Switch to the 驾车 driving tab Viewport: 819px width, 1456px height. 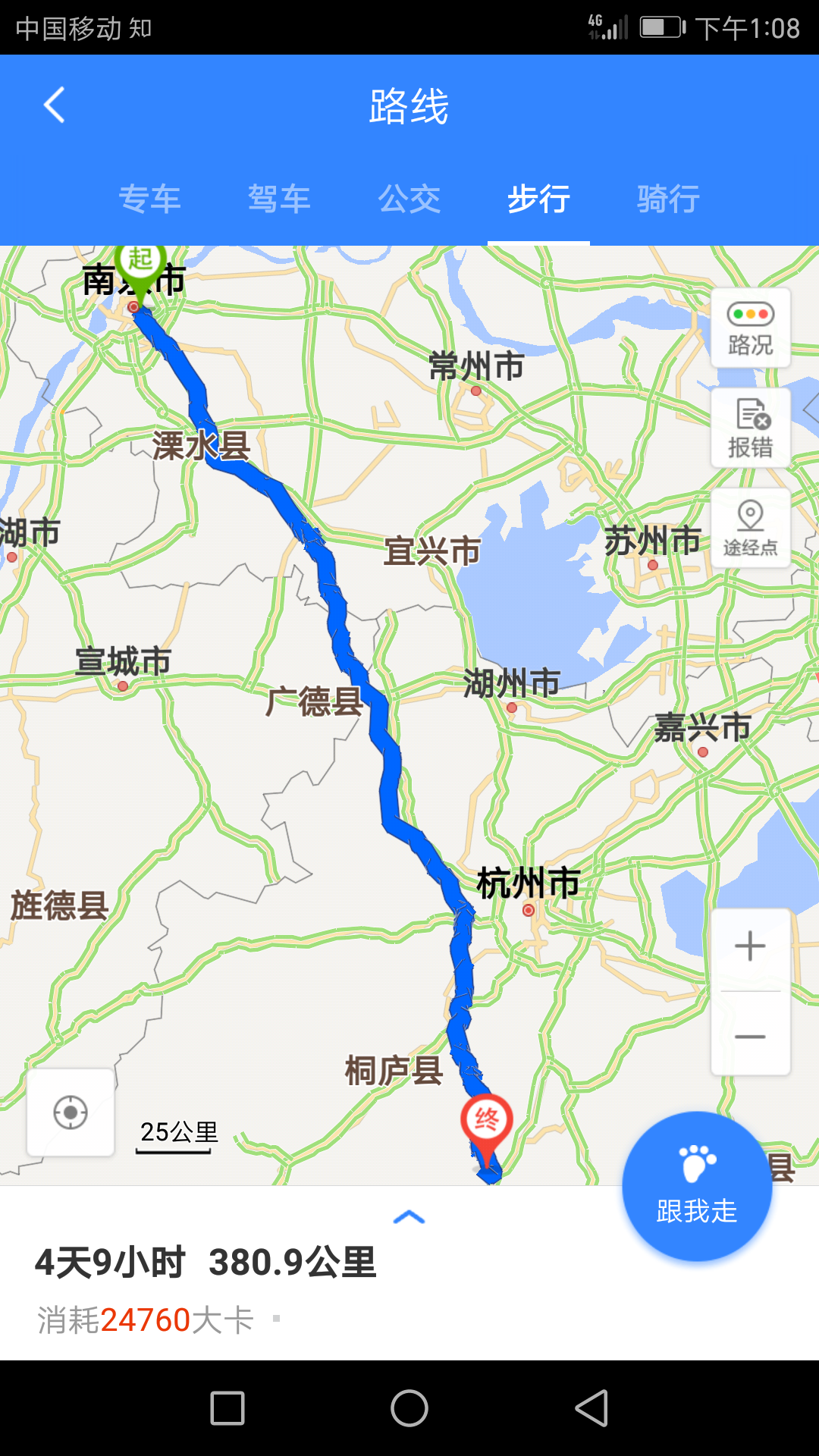point(279,199)
